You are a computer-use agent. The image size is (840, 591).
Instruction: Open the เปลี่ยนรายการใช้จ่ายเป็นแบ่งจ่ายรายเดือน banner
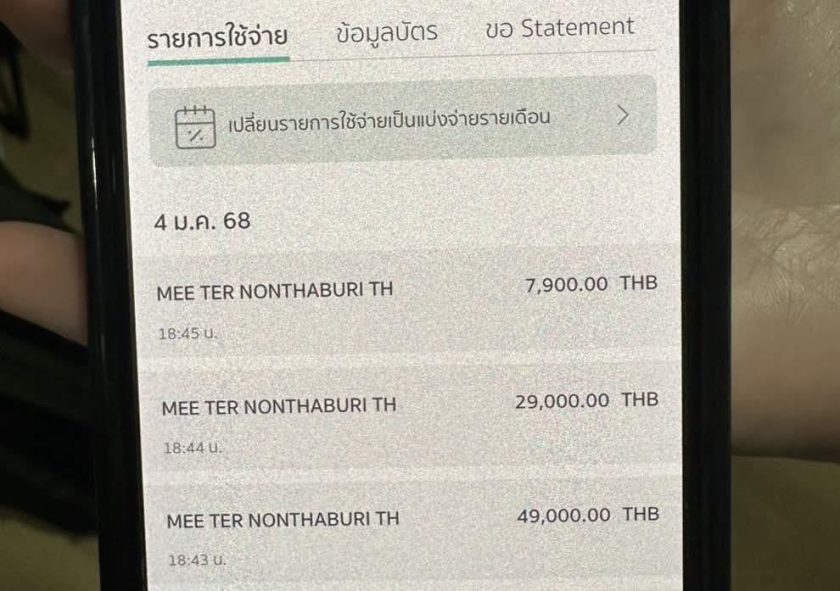403,120
